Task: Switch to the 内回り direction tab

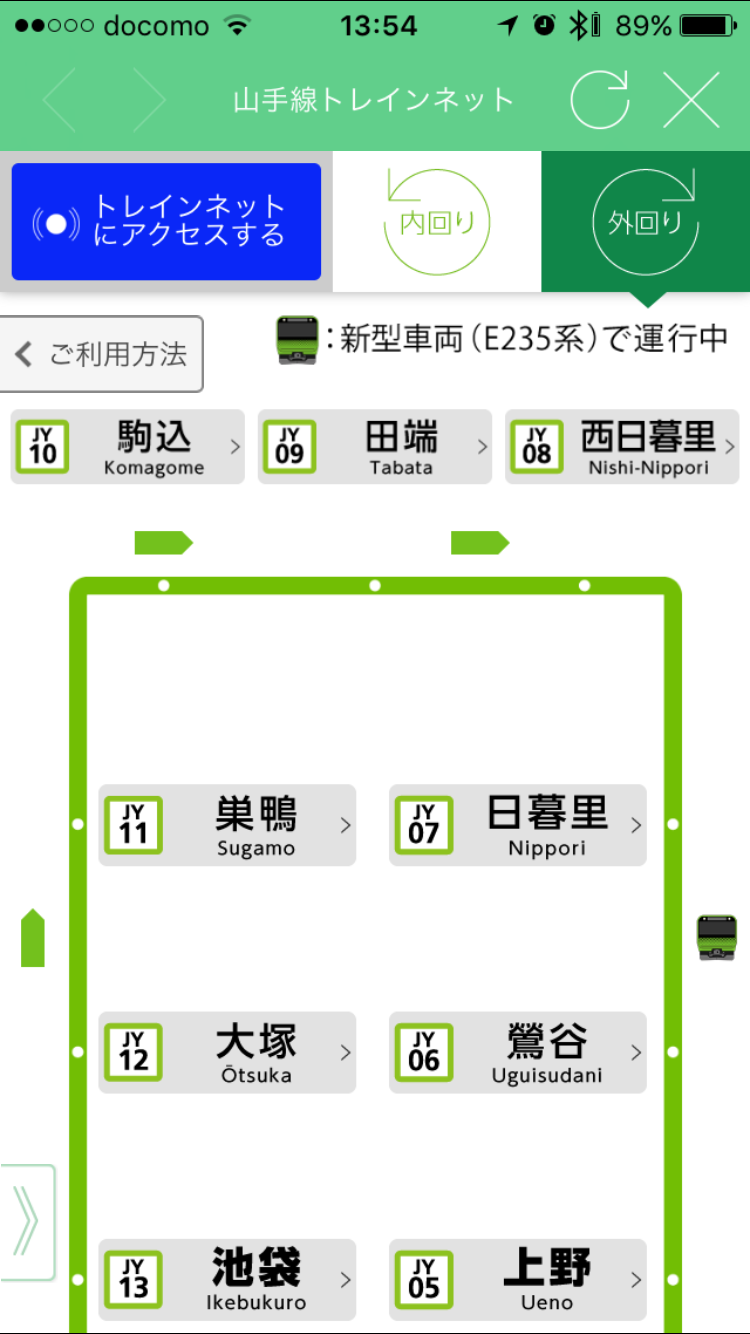Action: pos(437,221)
